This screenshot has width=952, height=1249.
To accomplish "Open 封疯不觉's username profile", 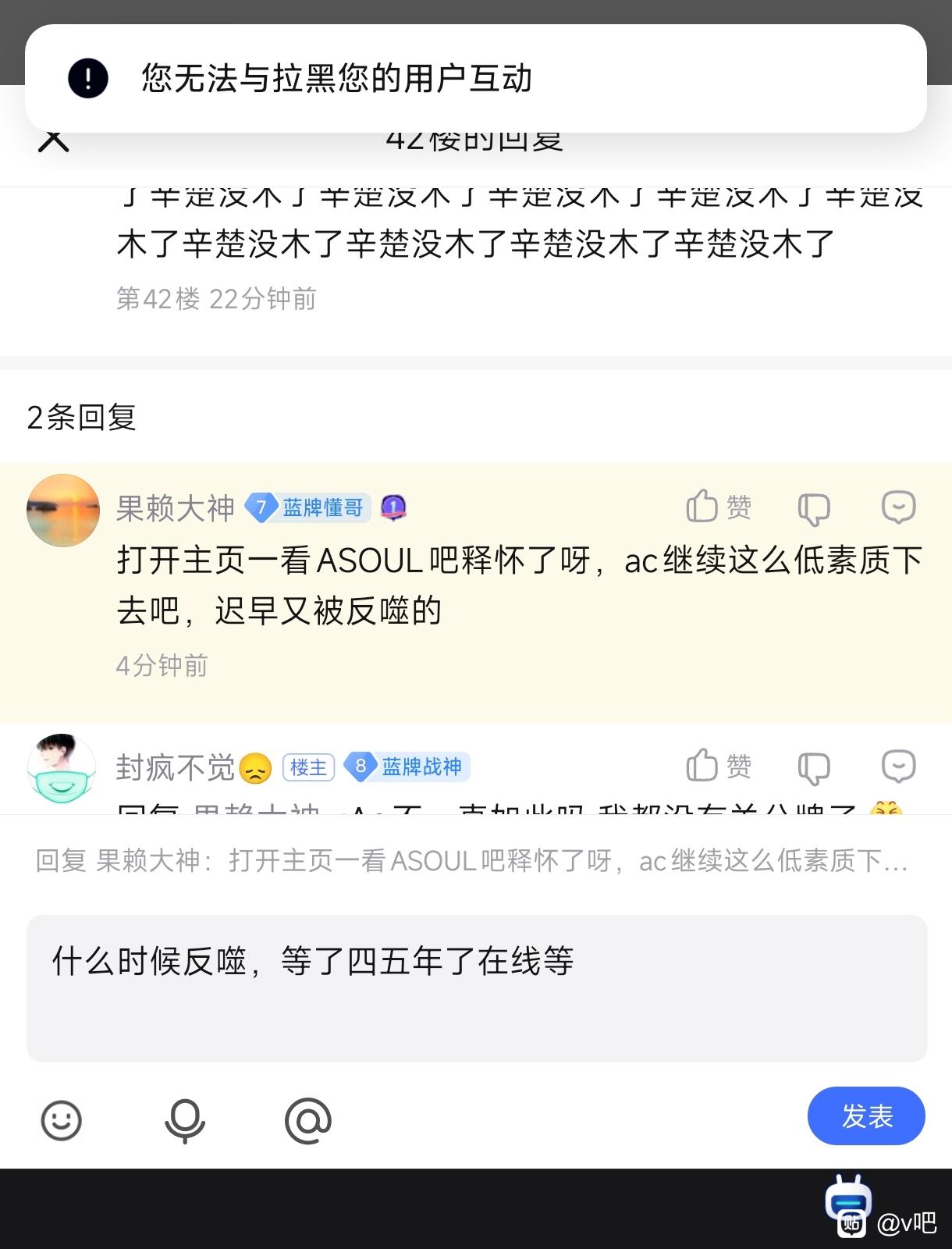I will coord(176,768).
